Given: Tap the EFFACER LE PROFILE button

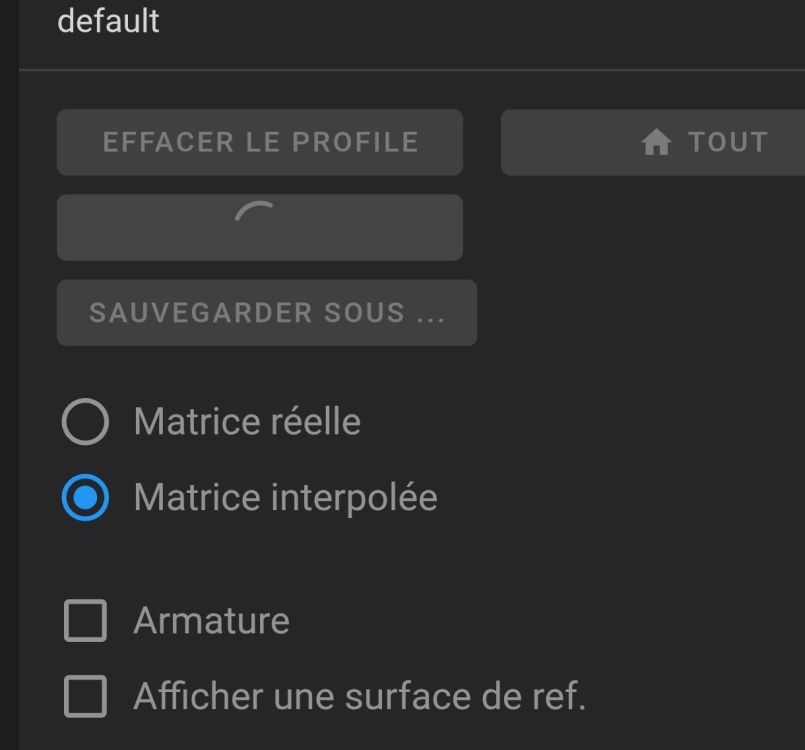Looking at the screenshot, I should click(x=259, y=142).
